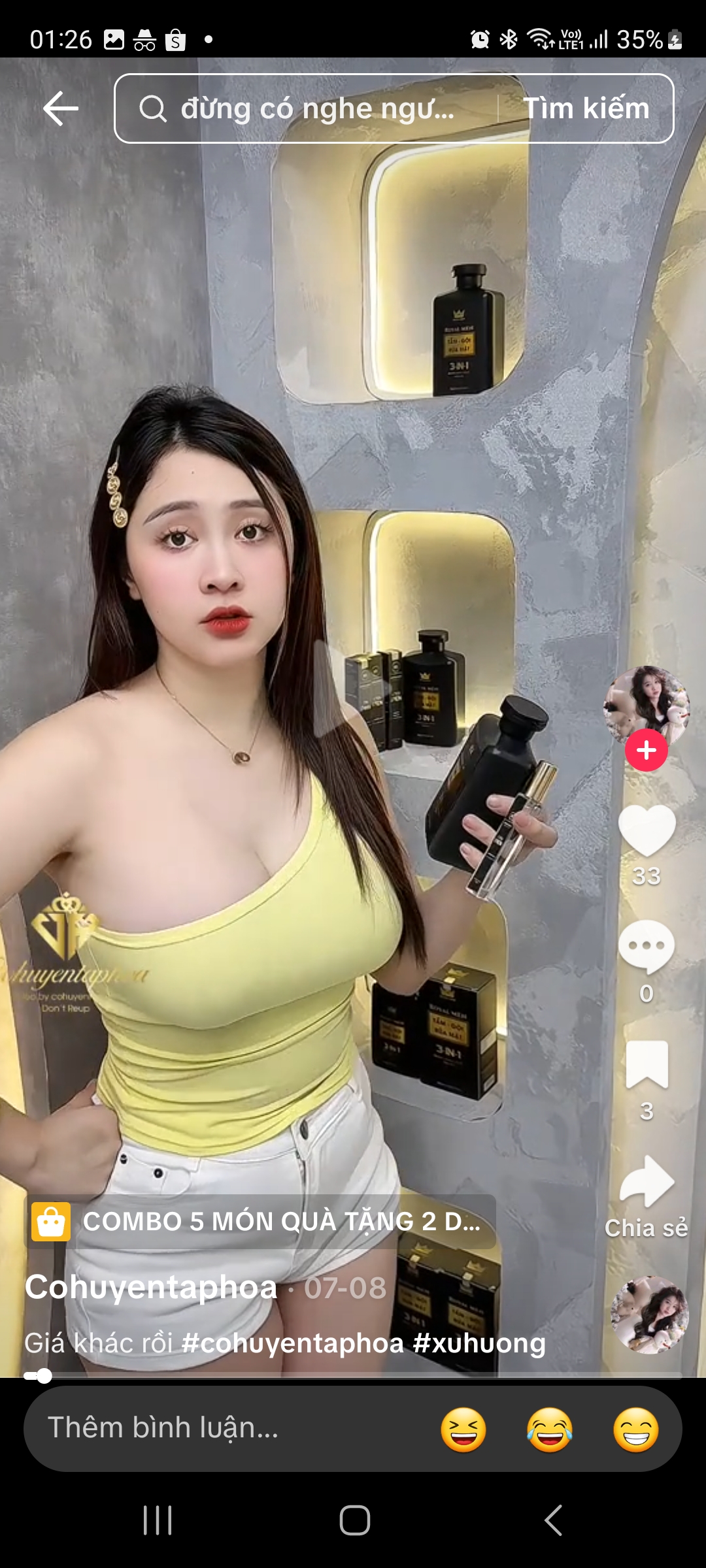706x1568 pixels.
Task: Open the comments bubble
Action: coord(646,947)
